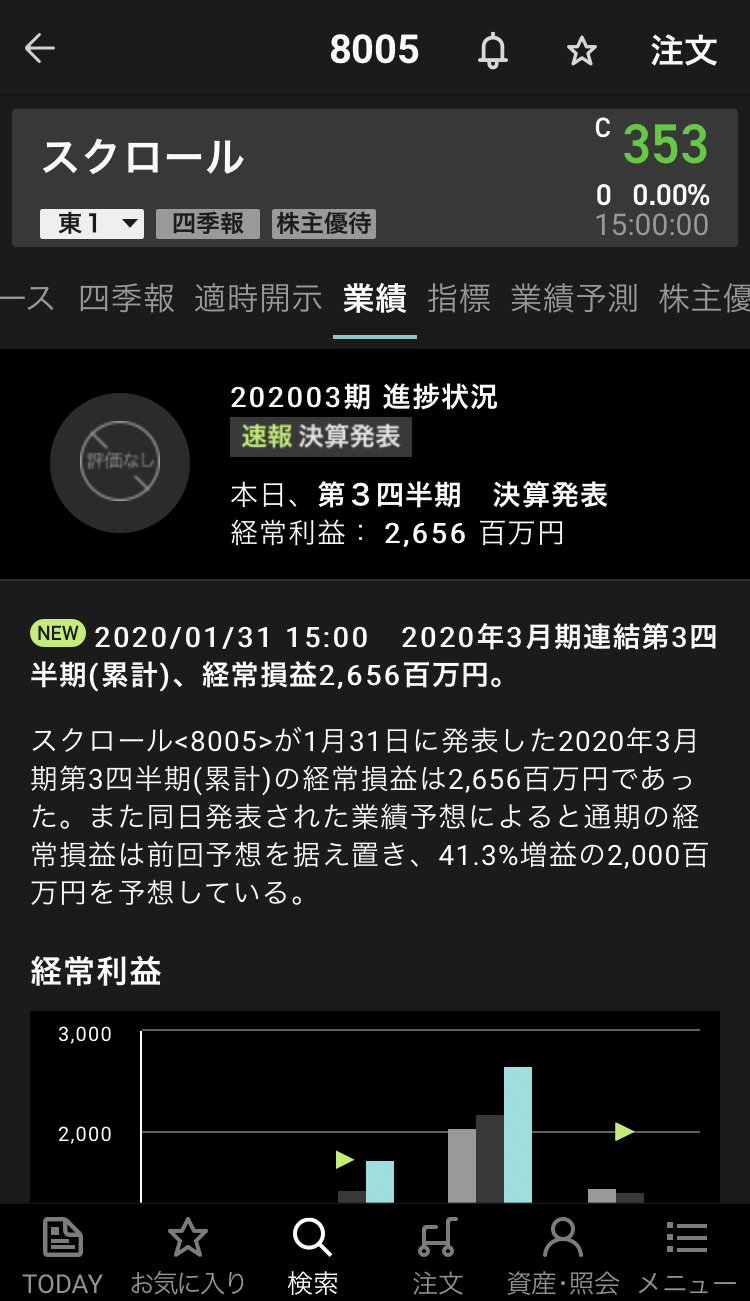The height and width of the screenshot is (1301, 750).
Task: Go back with the arrow icon
Action: [x=40, y=49]
